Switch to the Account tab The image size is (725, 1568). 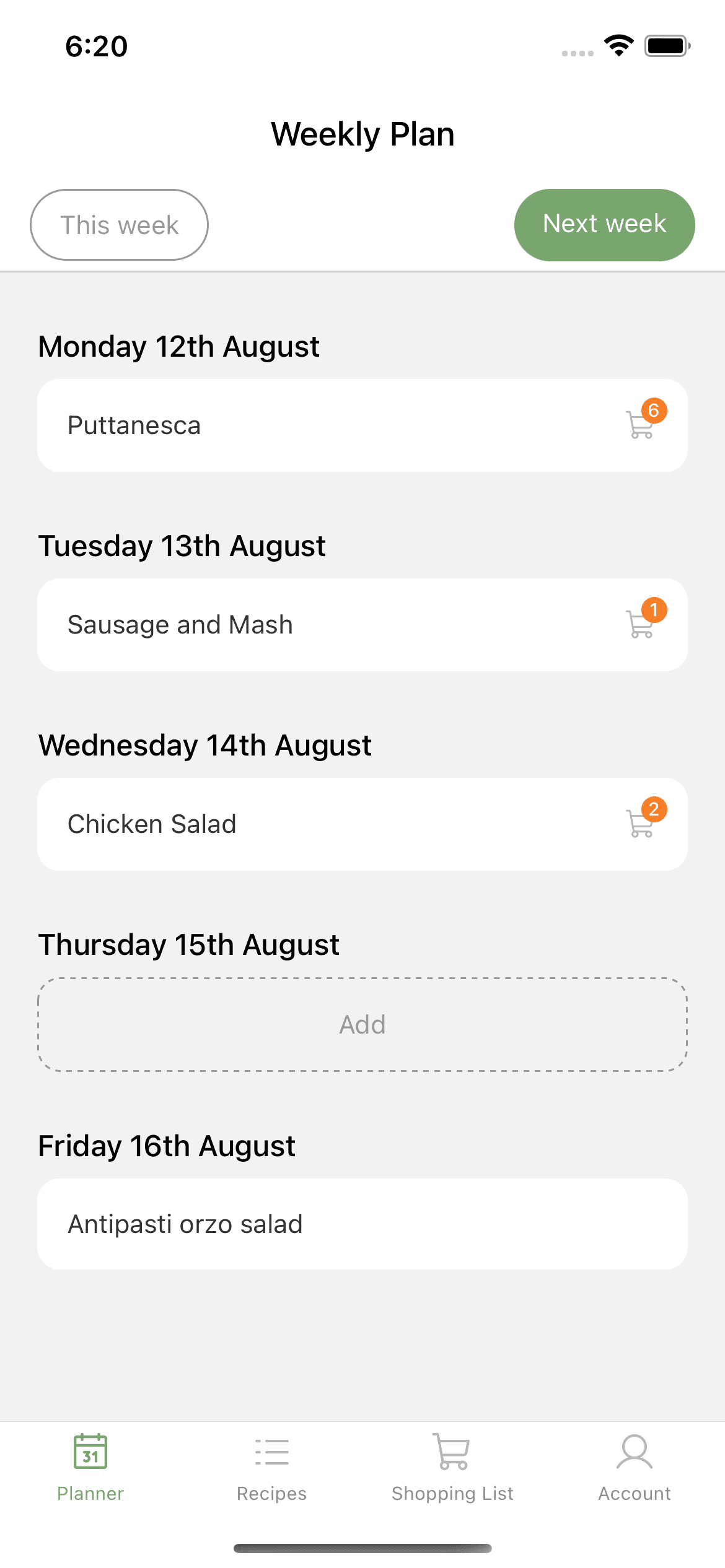pyautogui.click(x=634, y=1468)
